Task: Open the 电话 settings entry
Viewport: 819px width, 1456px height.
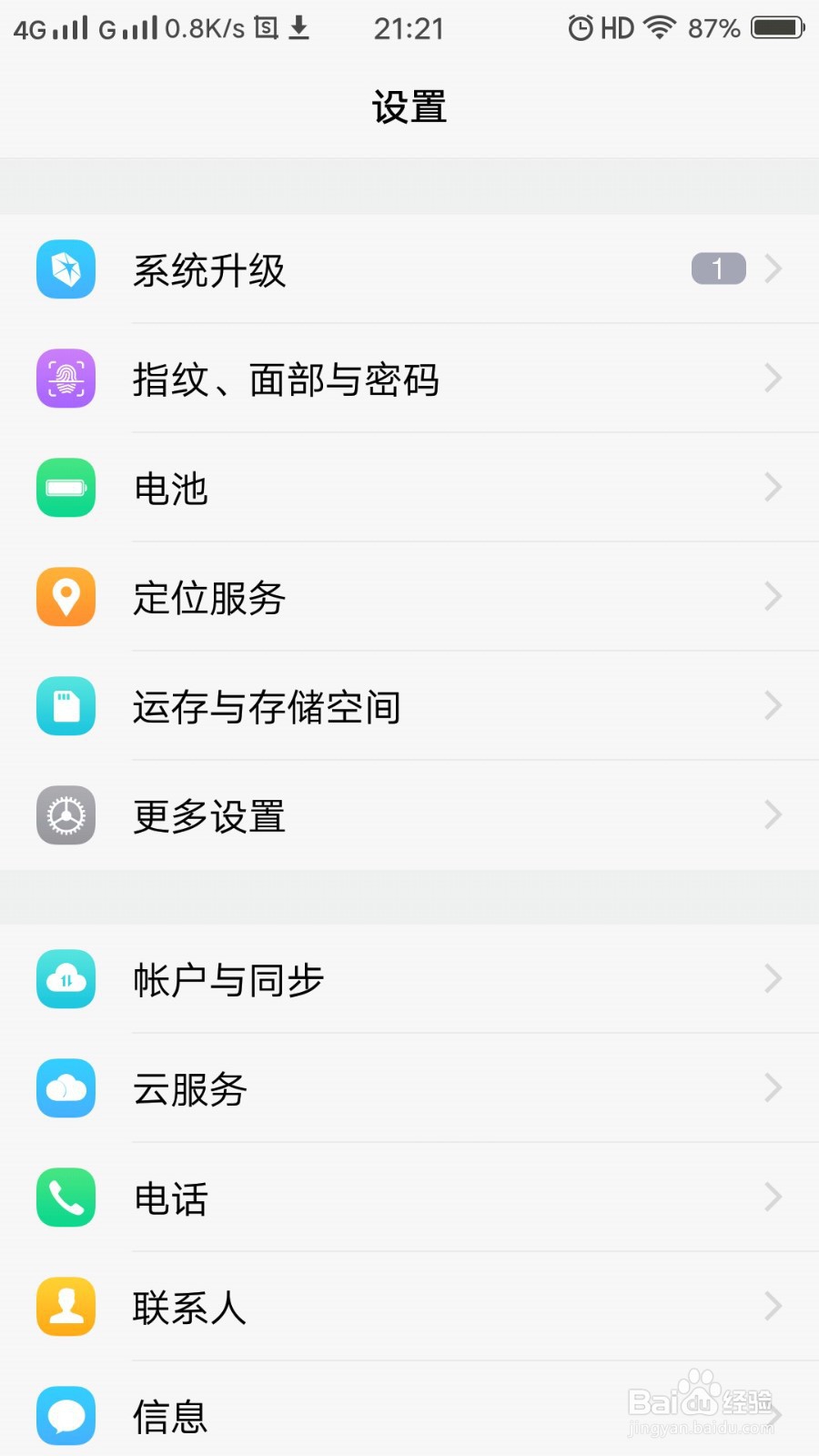Action: (x=409, y=1198)
